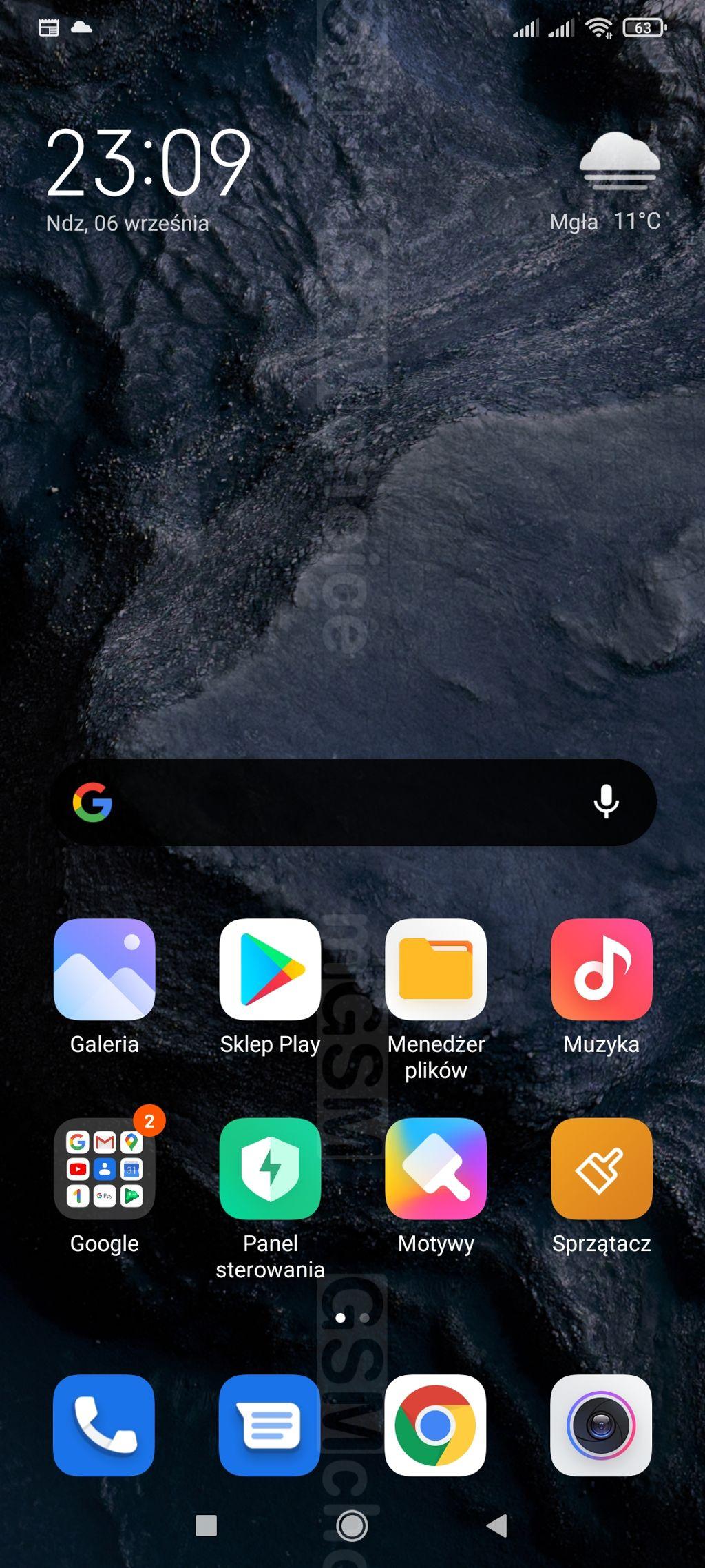Open the Sprzątacz cleaner app
This screenshot has height=1568, width=705.
click(x=601, y=1168)
